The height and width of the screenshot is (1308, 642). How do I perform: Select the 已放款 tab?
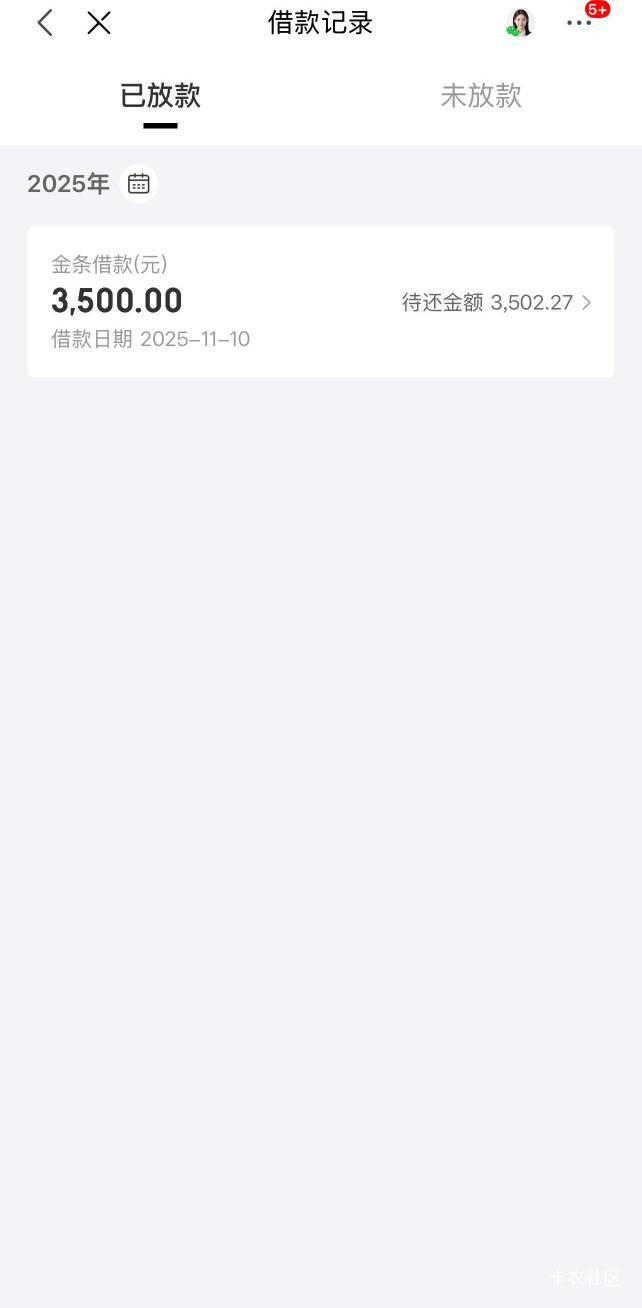pyautogui.click(x=160, y=96)
